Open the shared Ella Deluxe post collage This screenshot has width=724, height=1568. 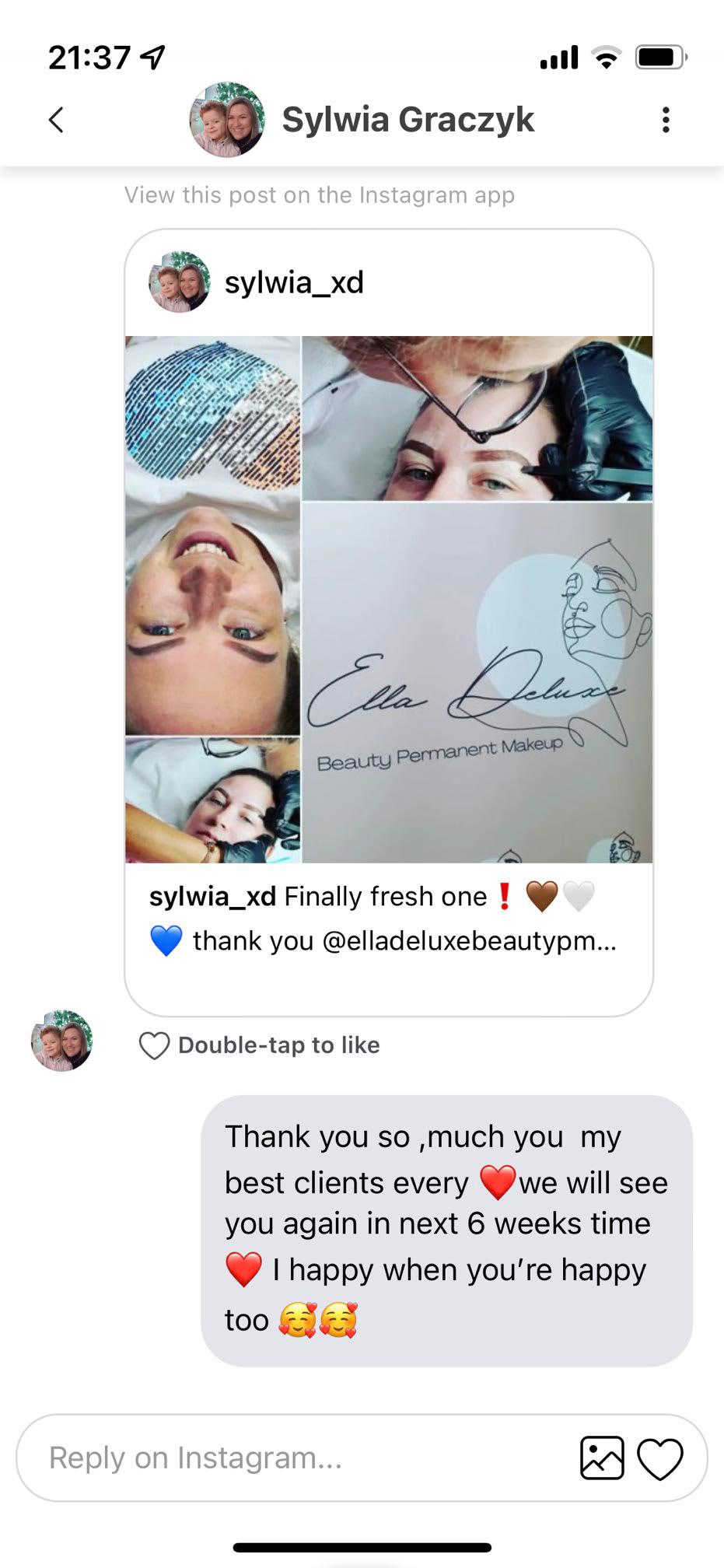tap(389, 599)
